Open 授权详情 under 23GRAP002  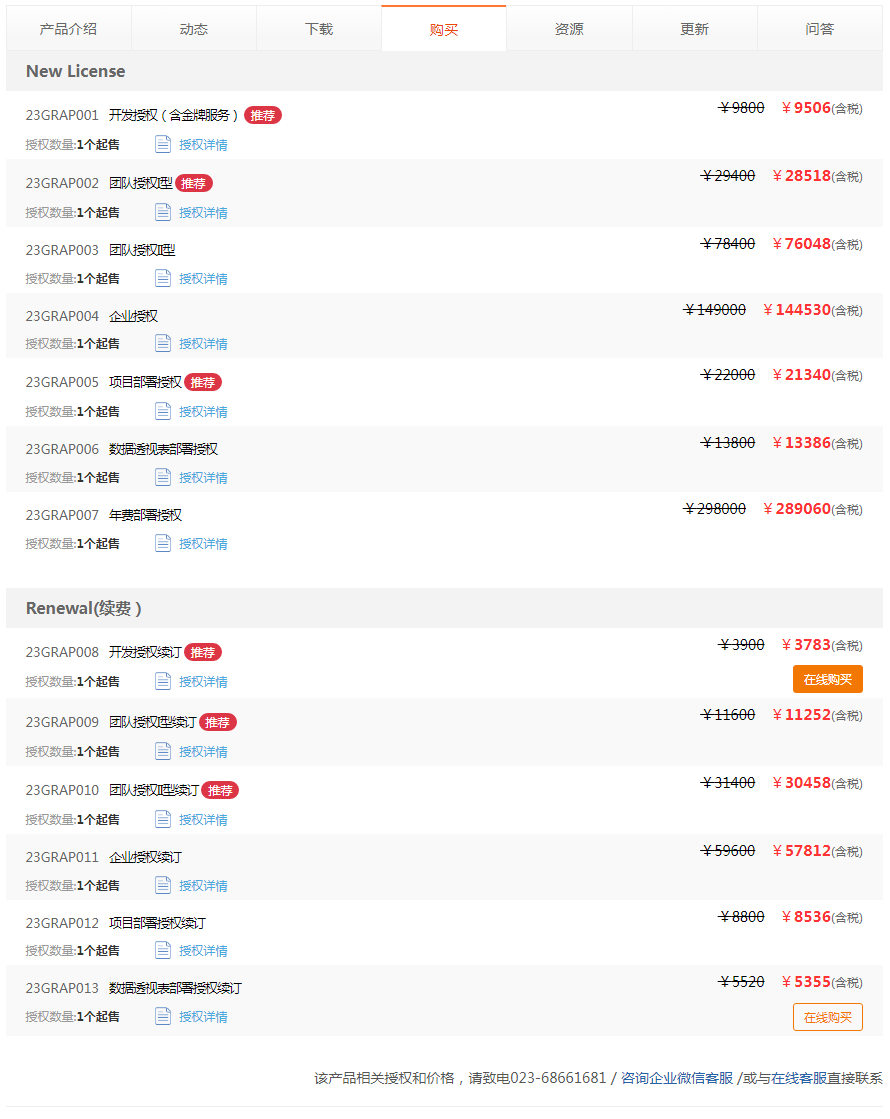(203, 213)
